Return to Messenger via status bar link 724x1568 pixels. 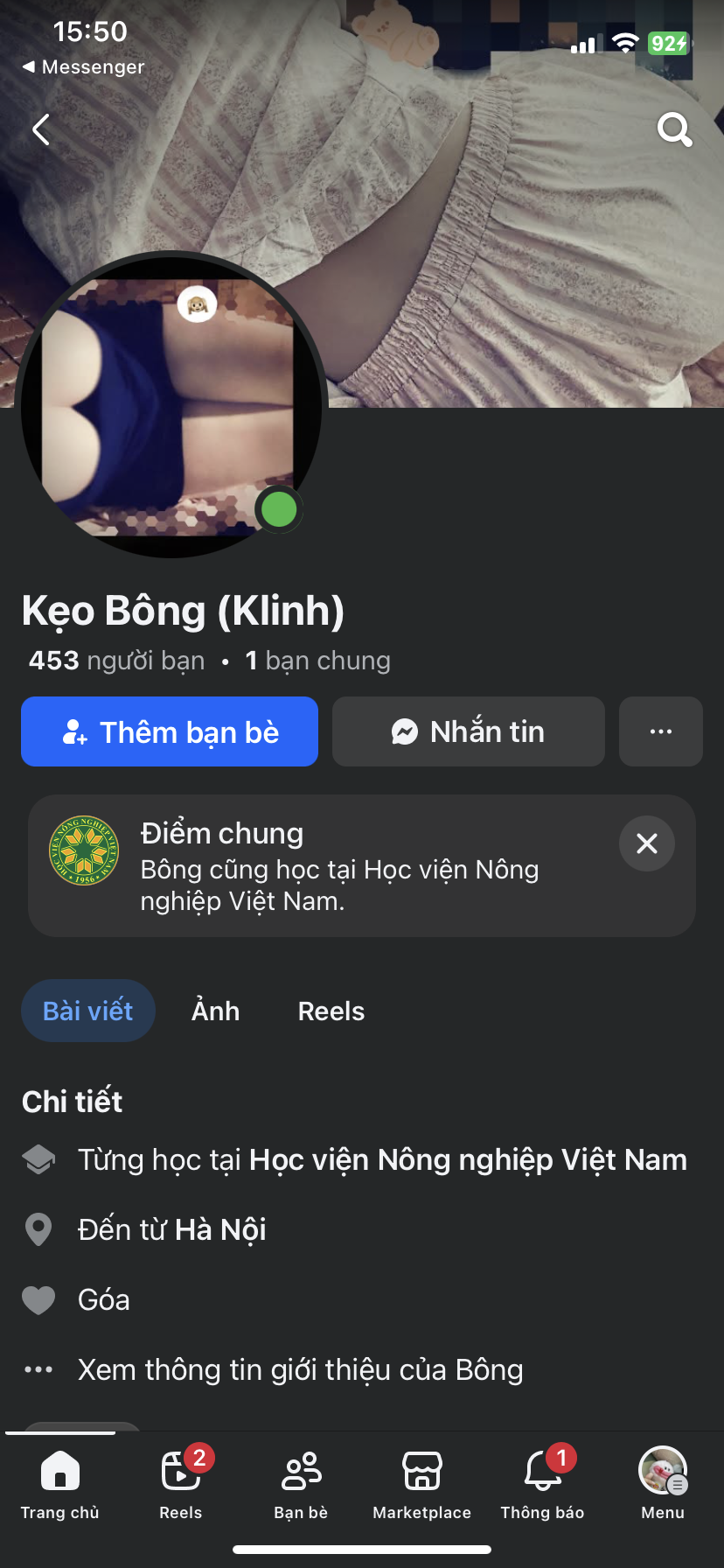click(83, 67)
